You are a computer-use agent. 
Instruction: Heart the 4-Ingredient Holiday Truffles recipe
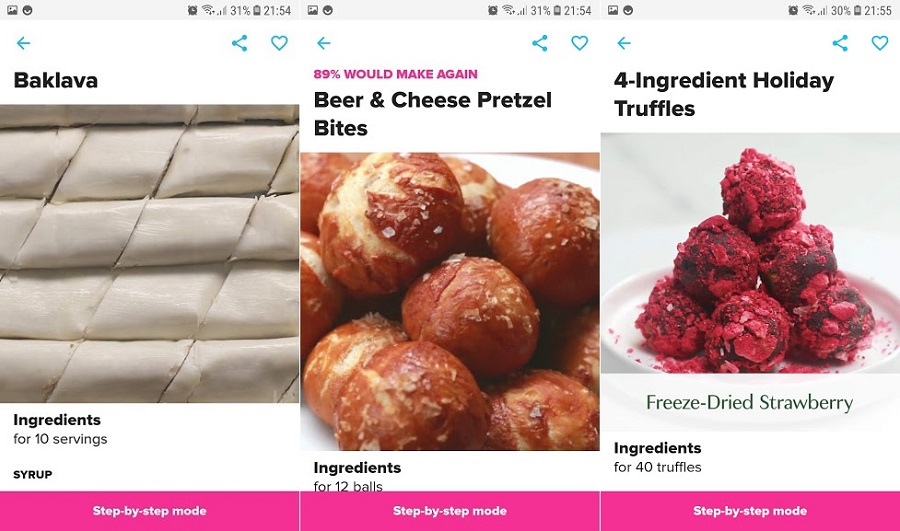coord(880,43)
